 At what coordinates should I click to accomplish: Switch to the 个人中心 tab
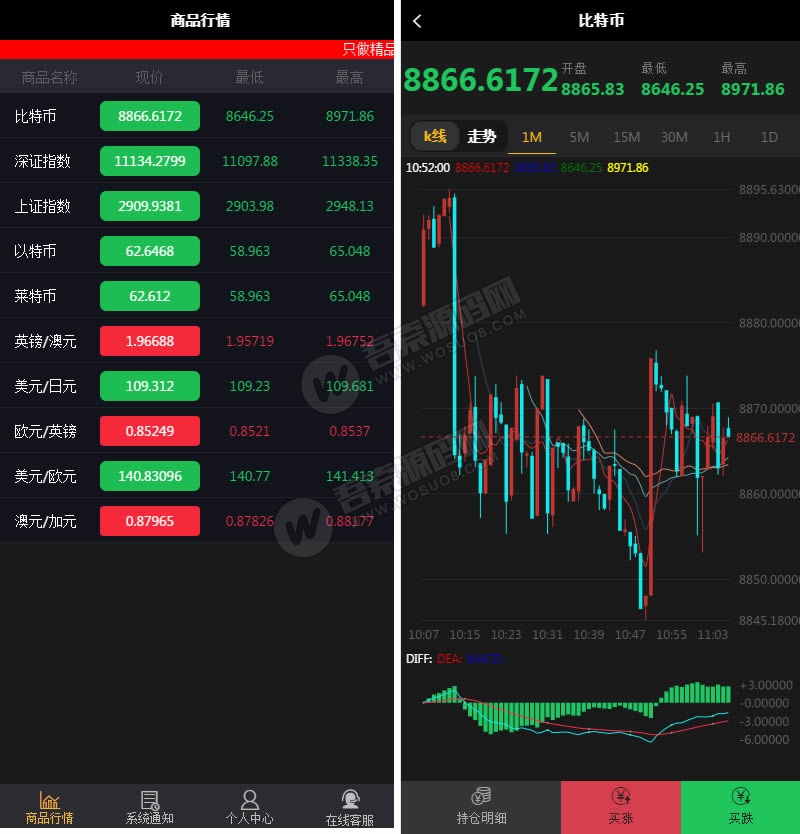point(249,808)
